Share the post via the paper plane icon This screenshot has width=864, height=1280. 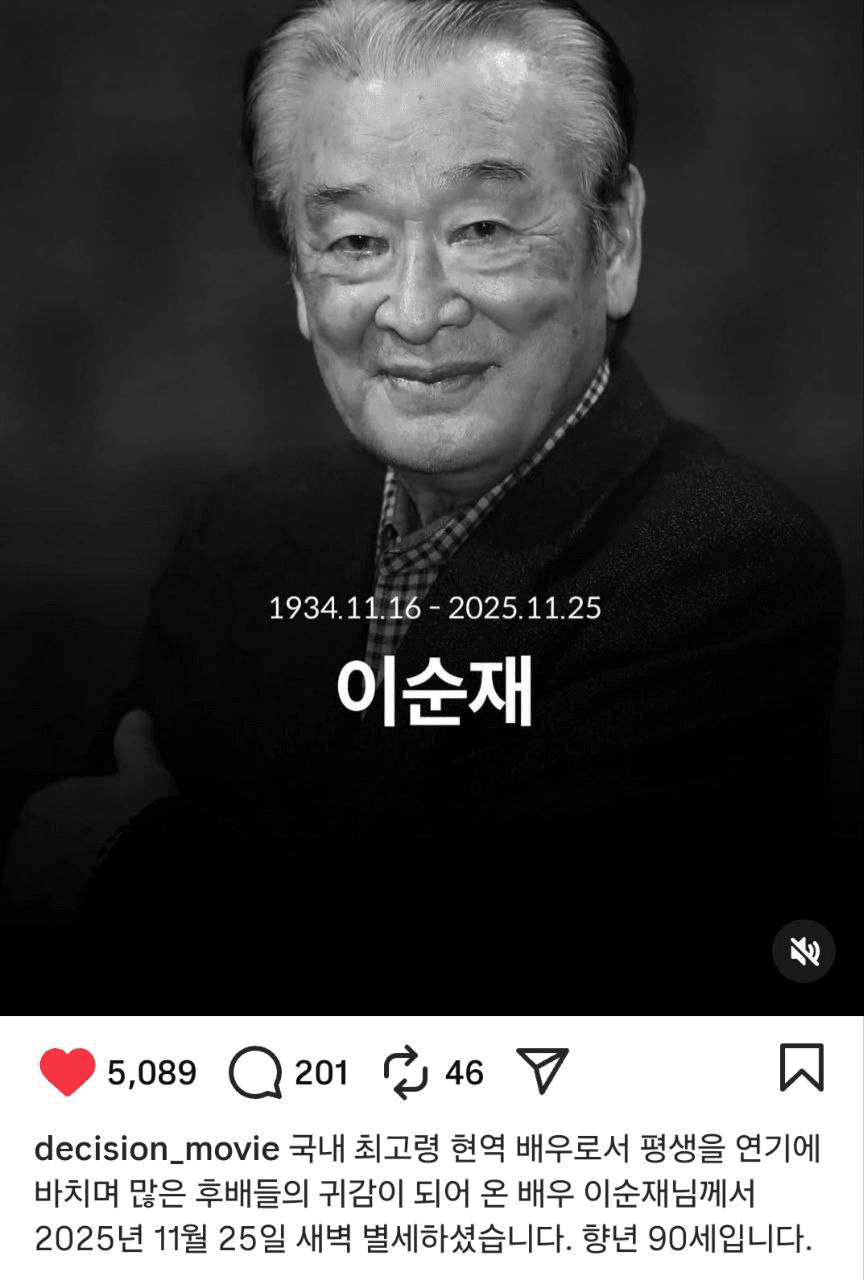[542, 1072]
